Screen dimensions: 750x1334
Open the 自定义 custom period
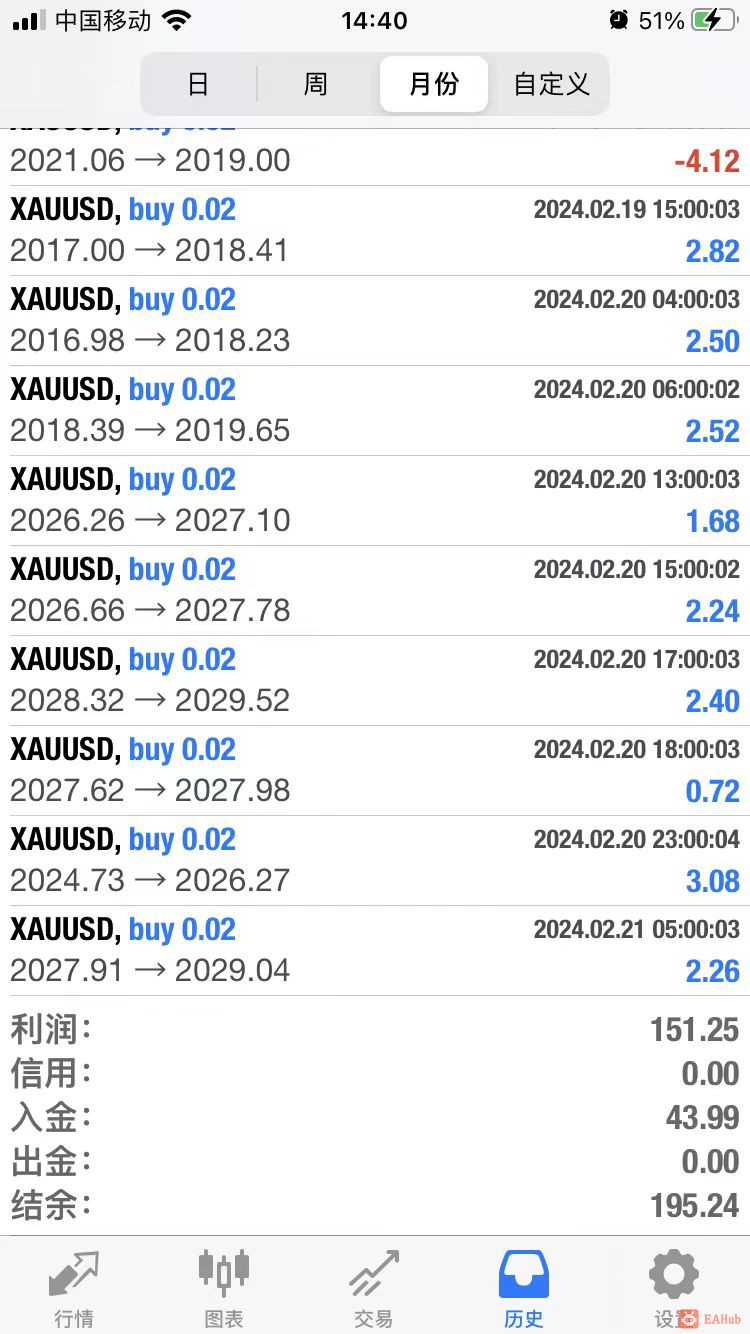point(551,84)
